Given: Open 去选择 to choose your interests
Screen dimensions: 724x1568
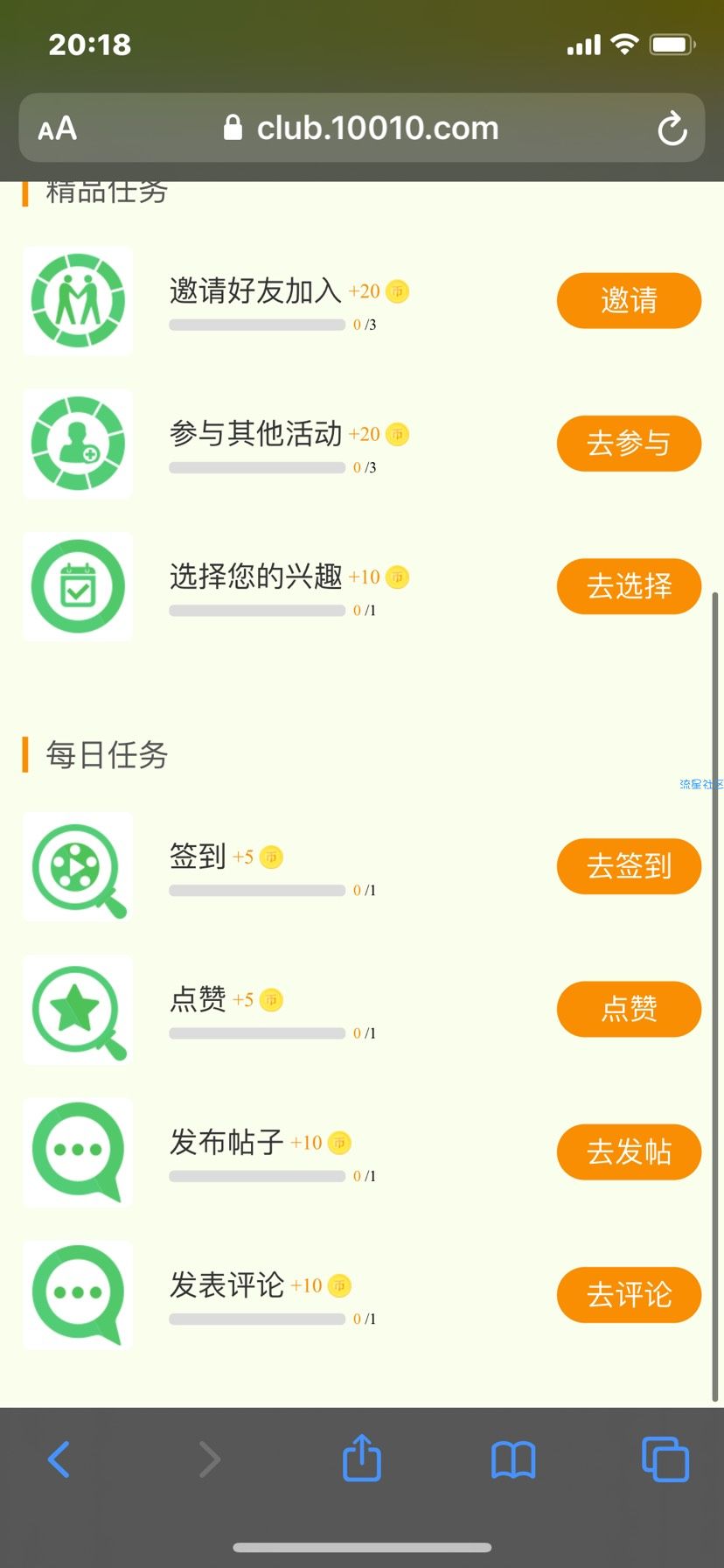Looking at the screenshot, I should tap(629, 586).
